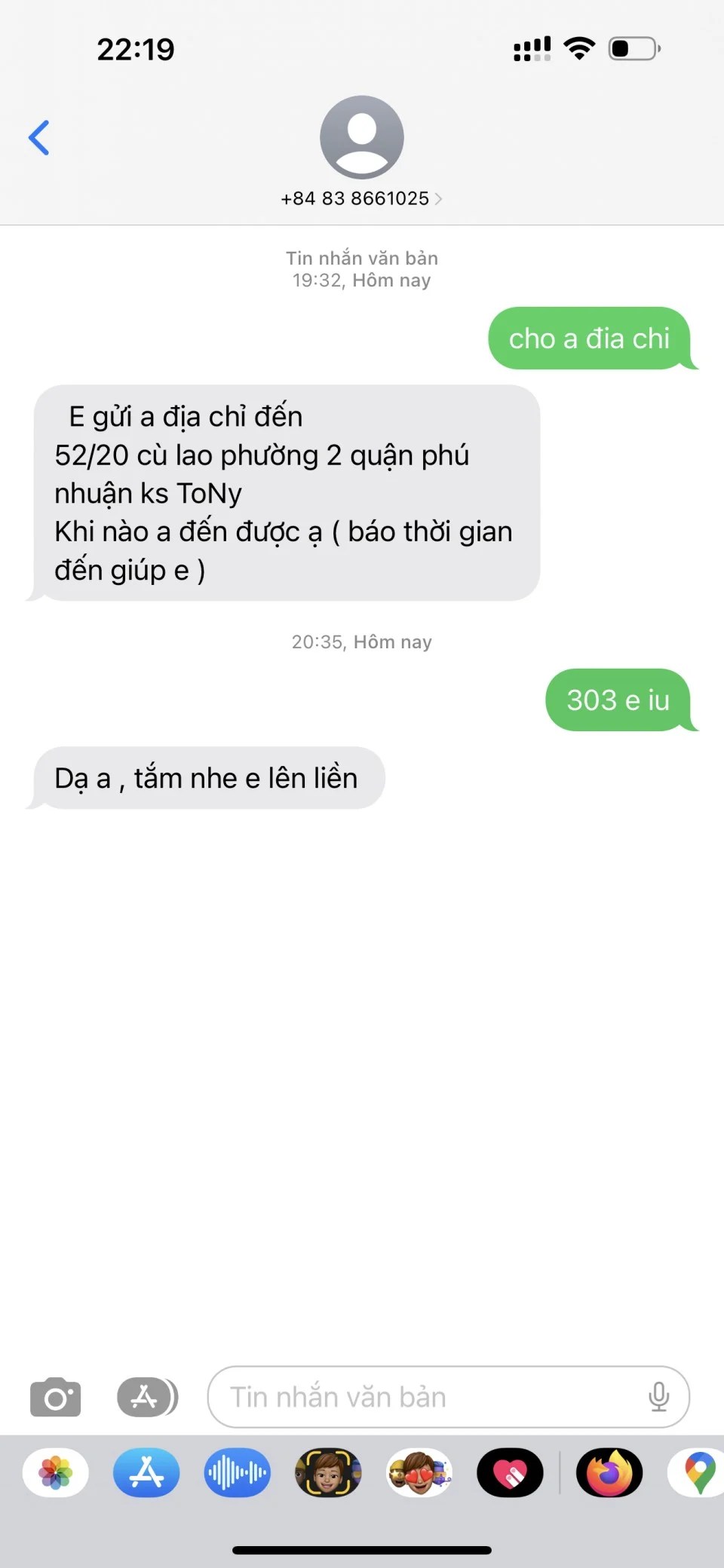Open Digital Touch heart app
The width and height of the screenshot is (724, 1568).
[x=510, y=1472]
